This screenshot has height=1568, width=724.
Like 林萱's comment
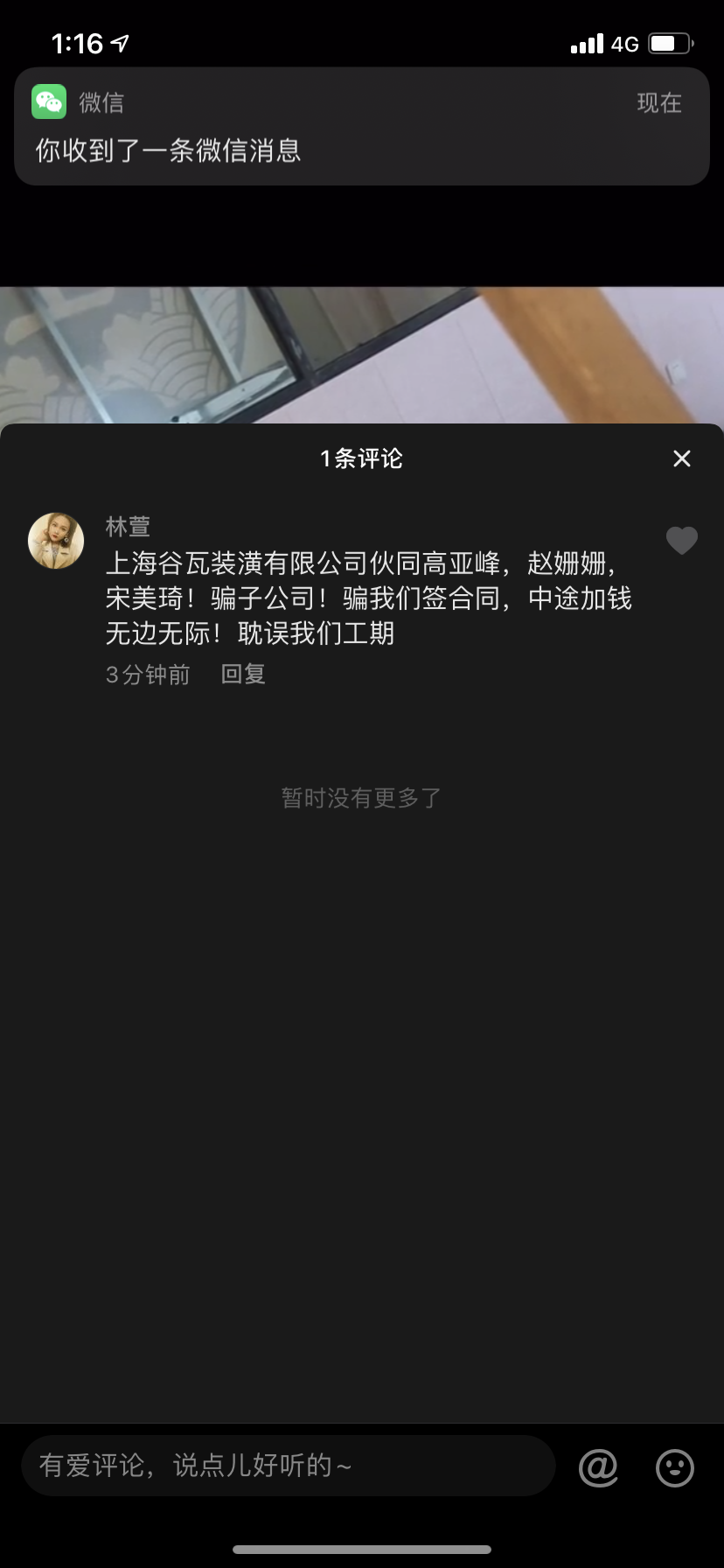tap(682, 541)
